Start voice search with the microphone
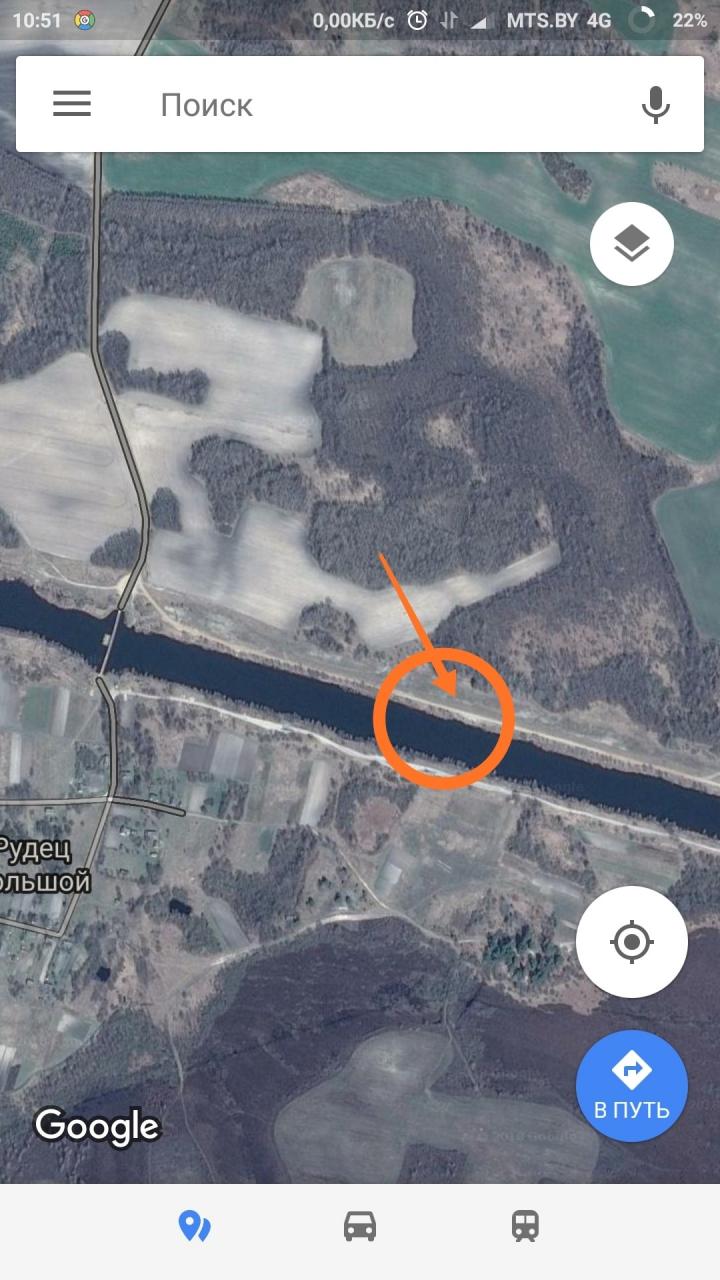Viewport: 720px width, 1280px height. pos(655,104)
